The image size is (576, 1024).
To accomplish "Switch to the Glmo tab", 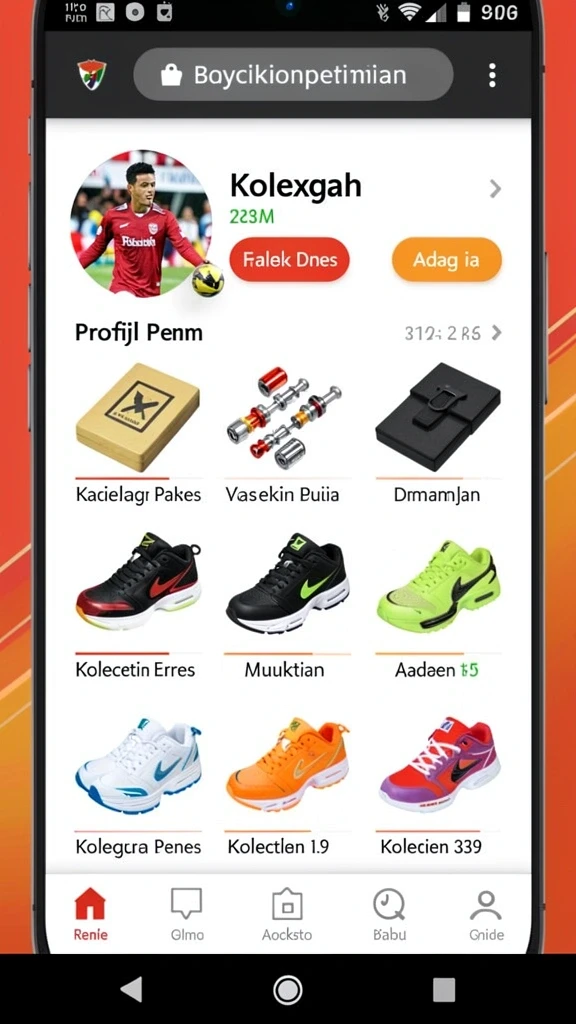I will tap(187, 914).
